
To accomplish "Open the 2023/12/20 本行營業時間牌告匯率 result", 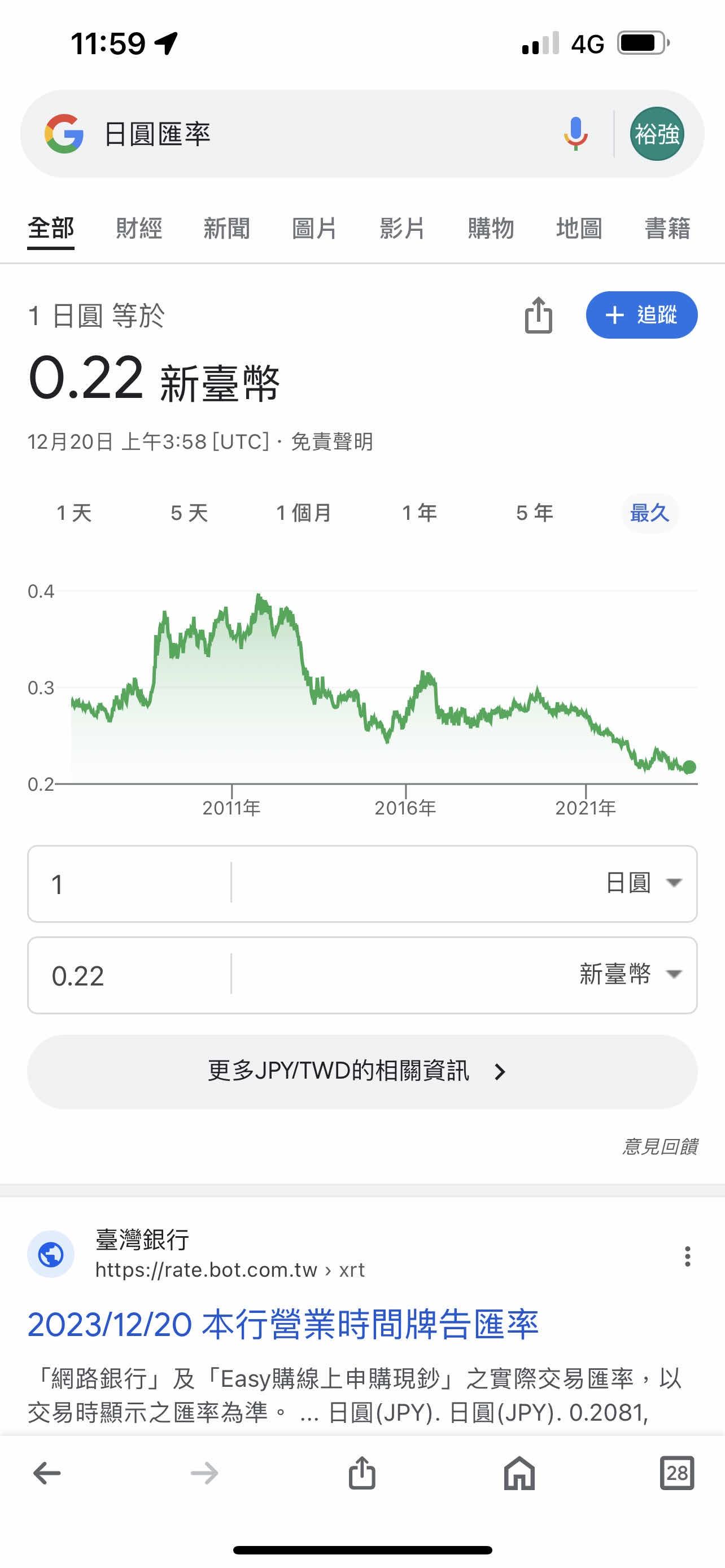I will tap(282, 1325).
